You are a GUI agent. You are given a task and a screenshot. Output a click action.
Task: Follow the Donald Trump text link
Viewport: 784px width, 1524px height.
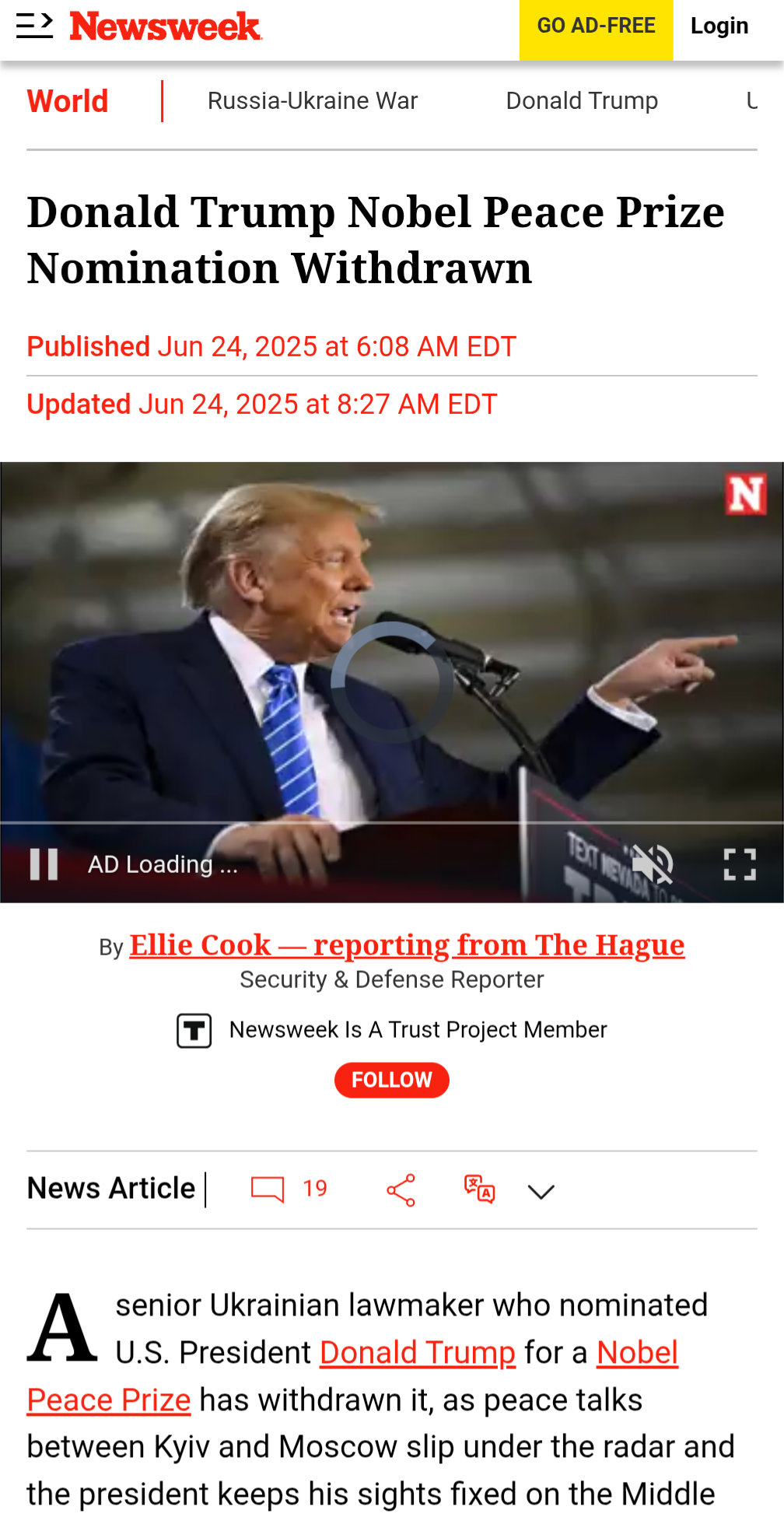(418, 1352)
